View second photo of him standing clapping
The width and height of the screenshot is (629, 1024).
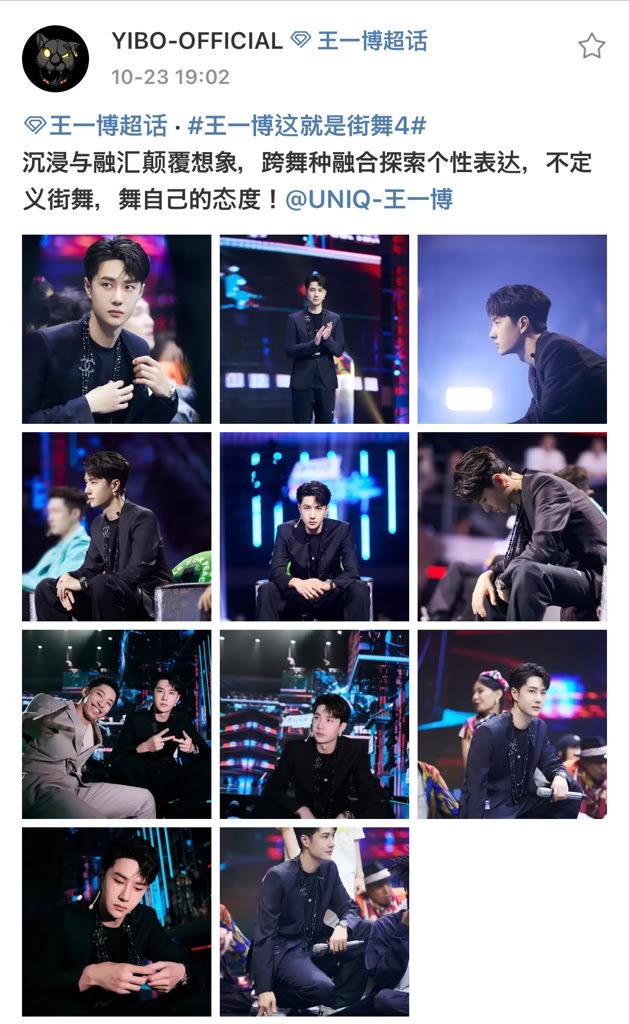click(x=314, y=329)
